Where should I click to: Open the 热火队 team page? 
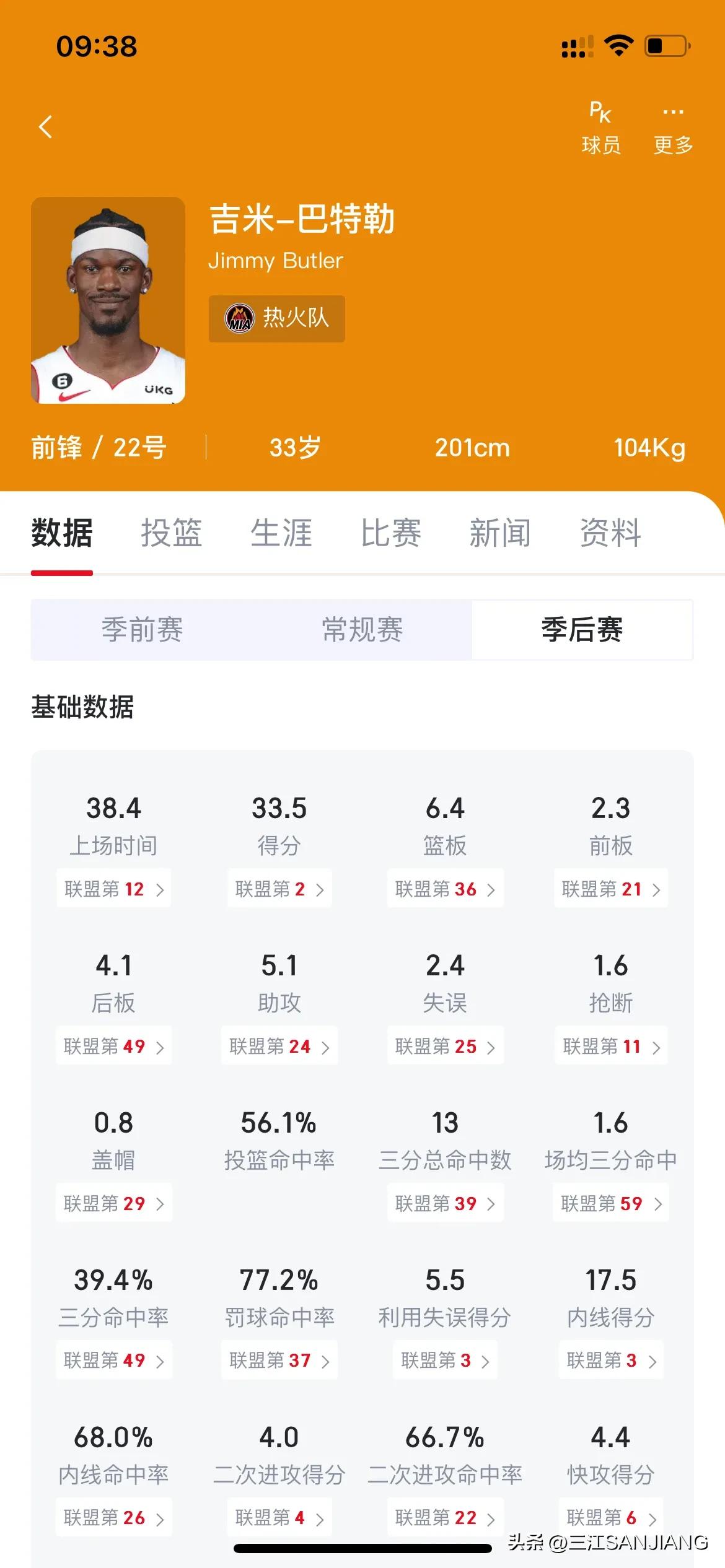[276, 318]
